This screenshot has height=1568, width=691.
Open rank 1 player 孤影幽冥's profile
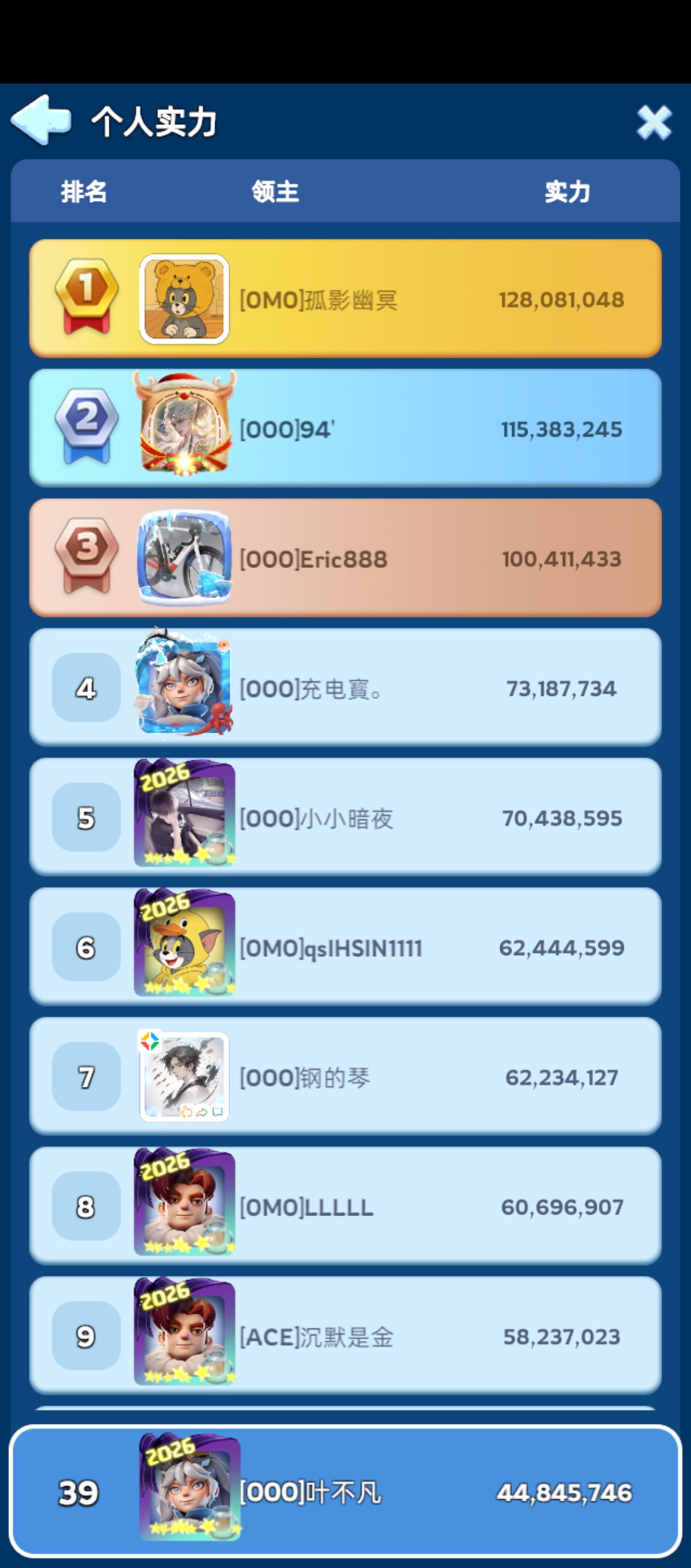pyautogui.click(x=345, y=298)
